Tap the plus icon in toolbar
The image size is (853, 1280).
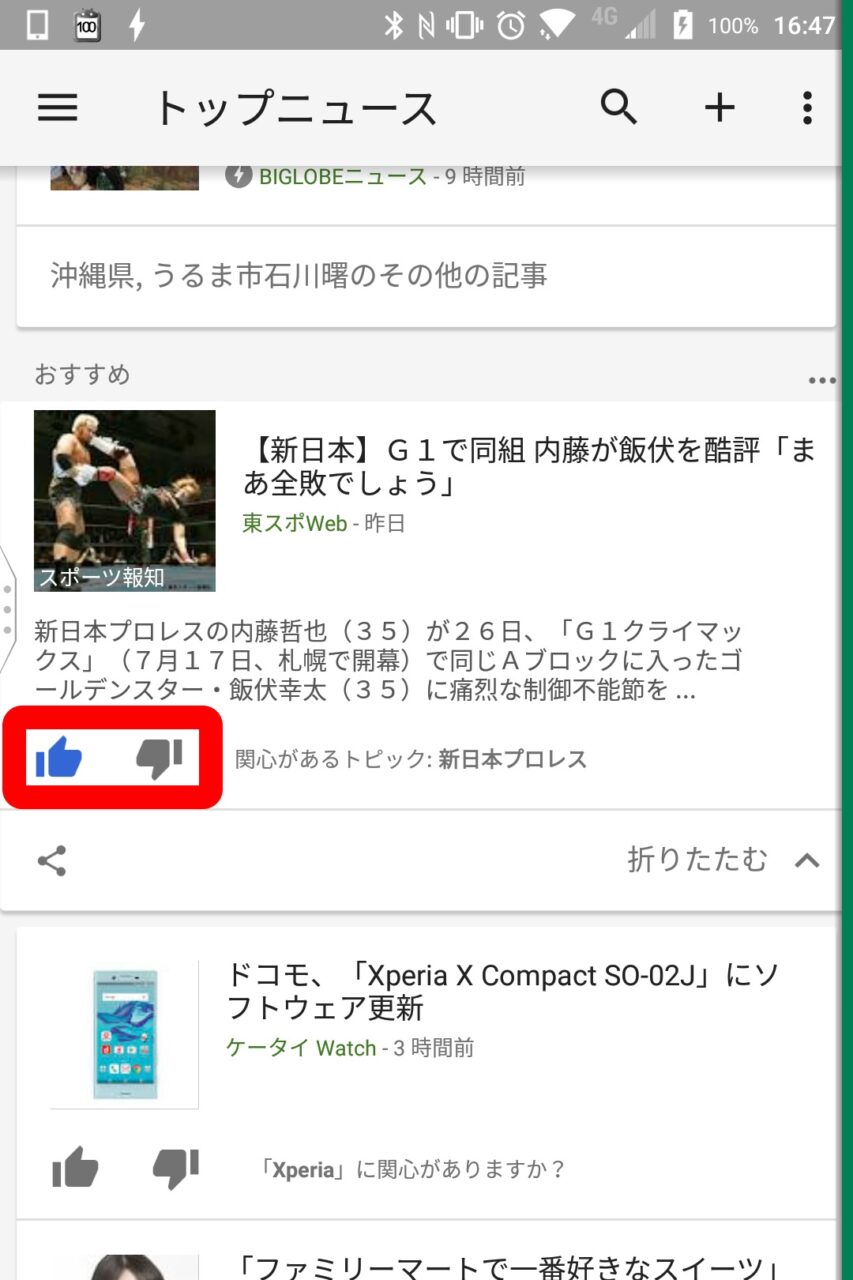tap(720, 108)
